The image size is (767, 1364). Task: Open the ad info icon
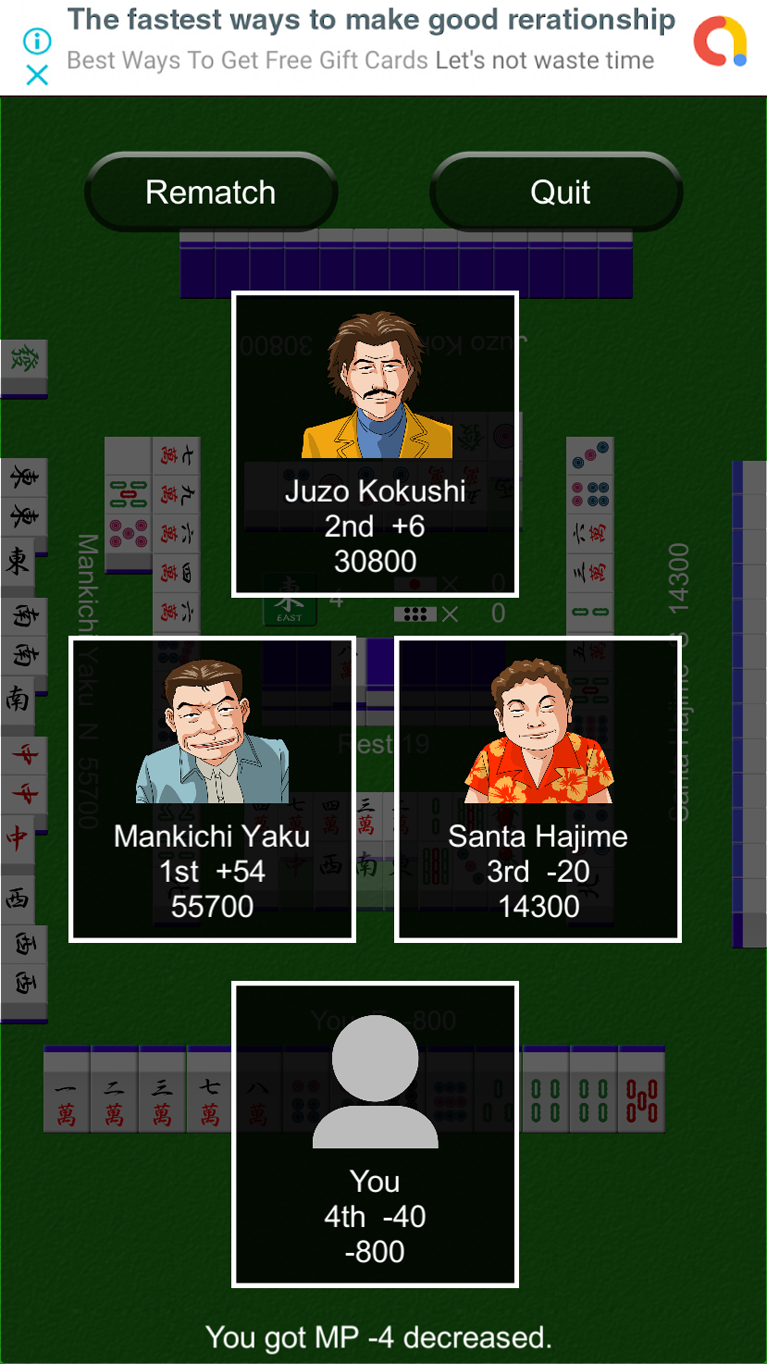click(37, 41)
